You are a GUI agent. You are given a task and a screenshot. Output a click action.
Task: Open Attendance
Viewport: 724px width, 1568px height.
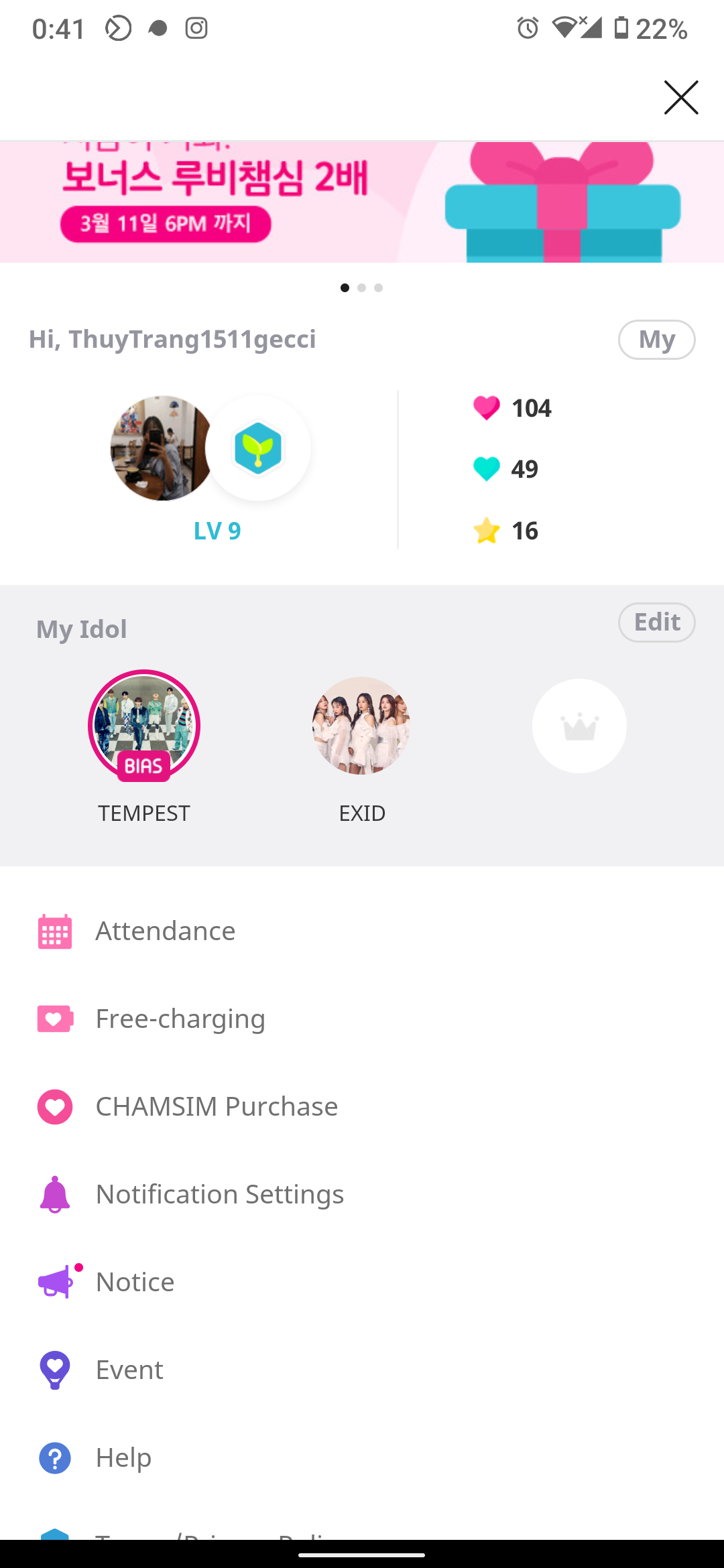(165, 931)
